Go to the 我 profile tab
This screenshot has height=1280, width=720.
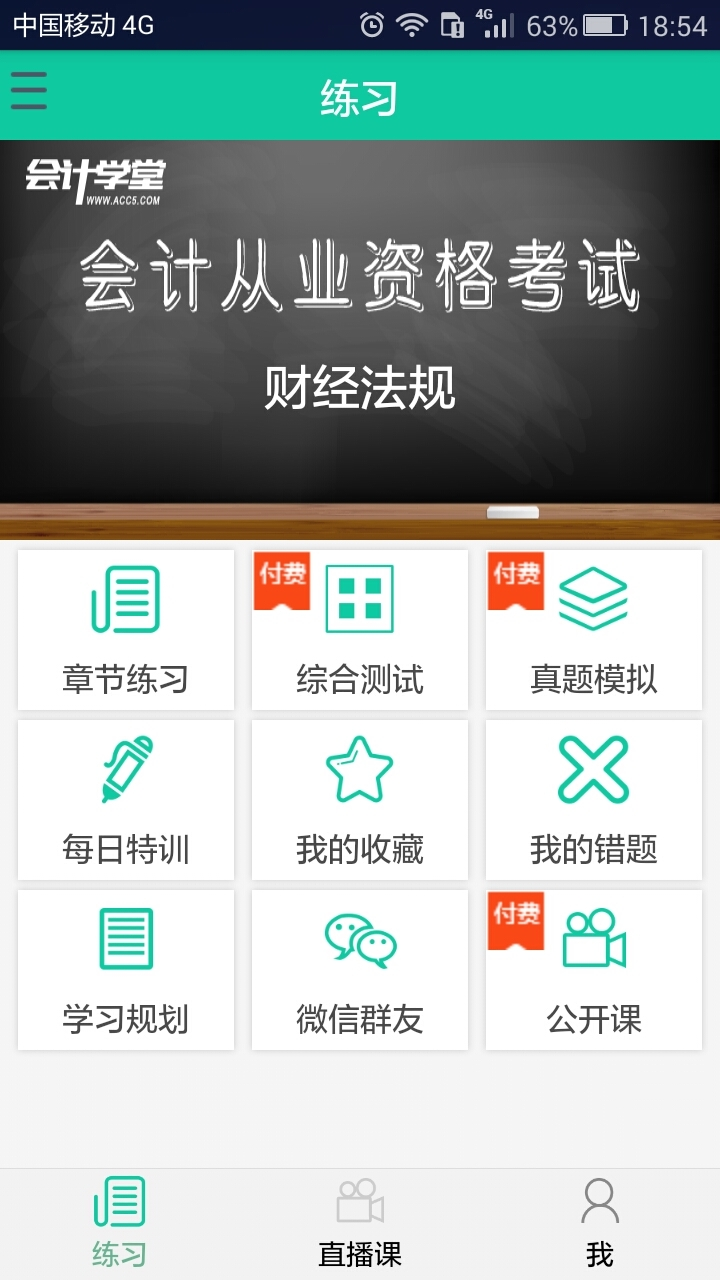point(600,1224)
